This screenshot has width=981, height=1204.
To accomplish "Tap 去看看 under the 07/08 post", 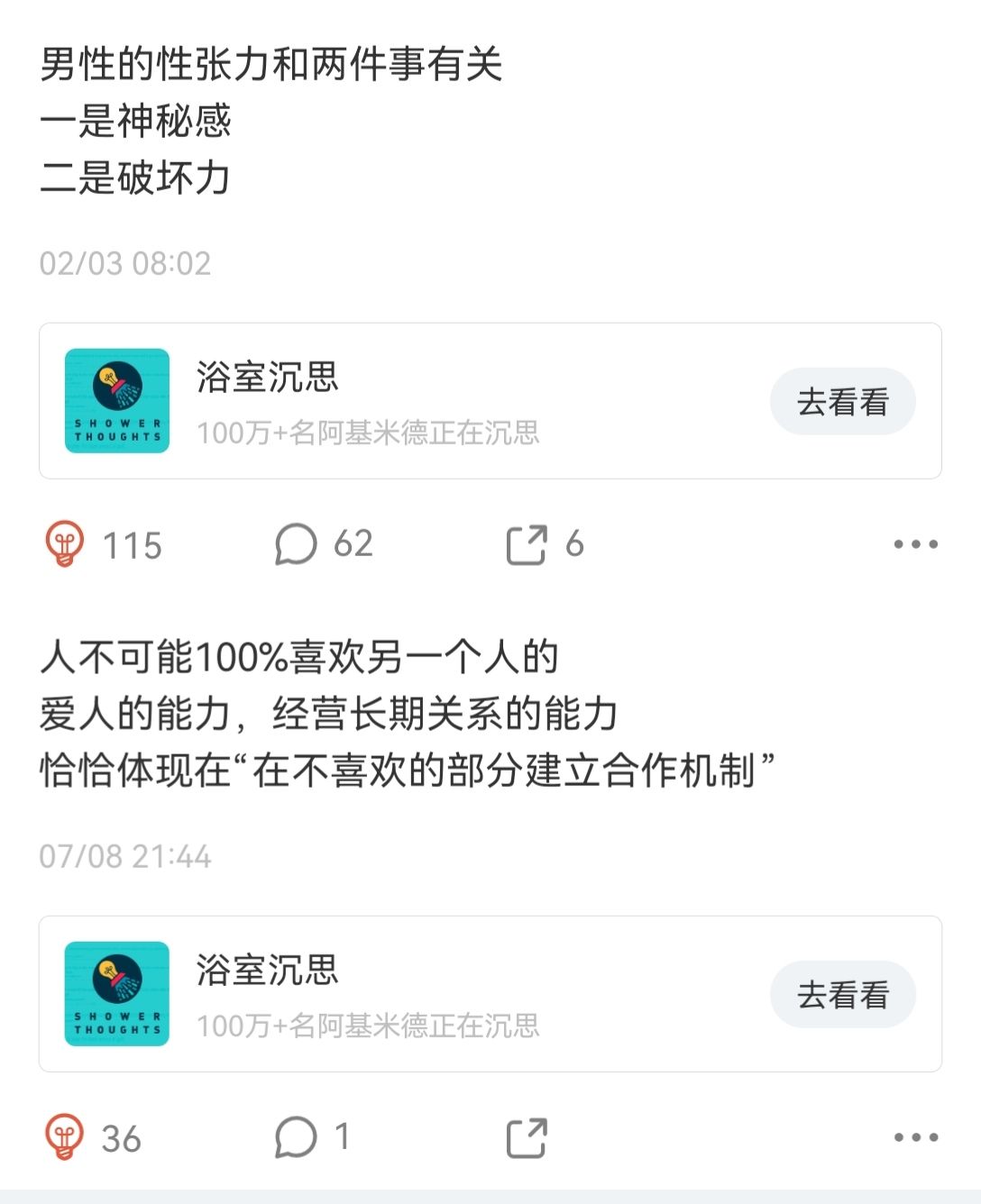I will click(843, 994).
